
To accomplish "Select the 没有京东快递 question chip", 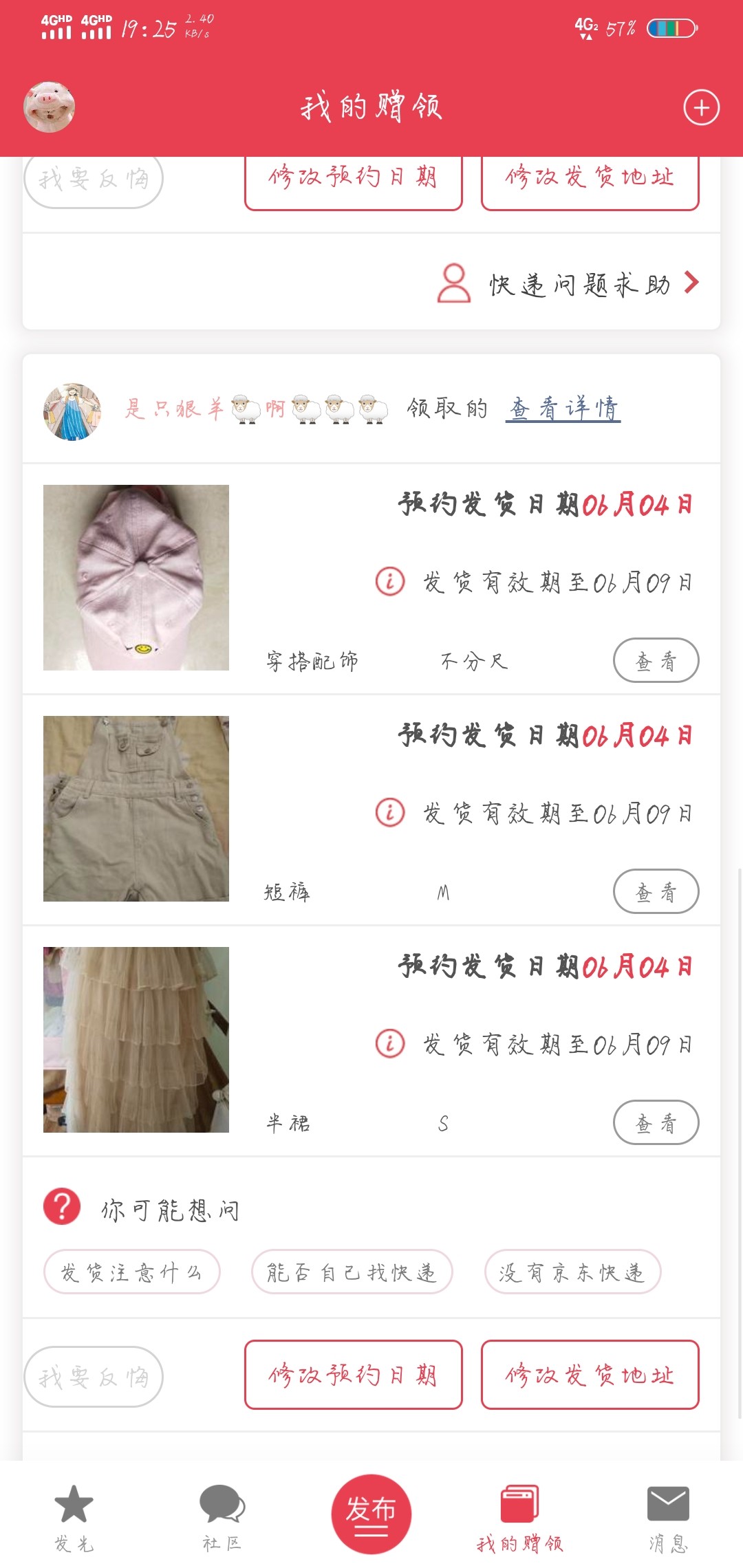I will pyautogui.click(x=572, y=1272).
